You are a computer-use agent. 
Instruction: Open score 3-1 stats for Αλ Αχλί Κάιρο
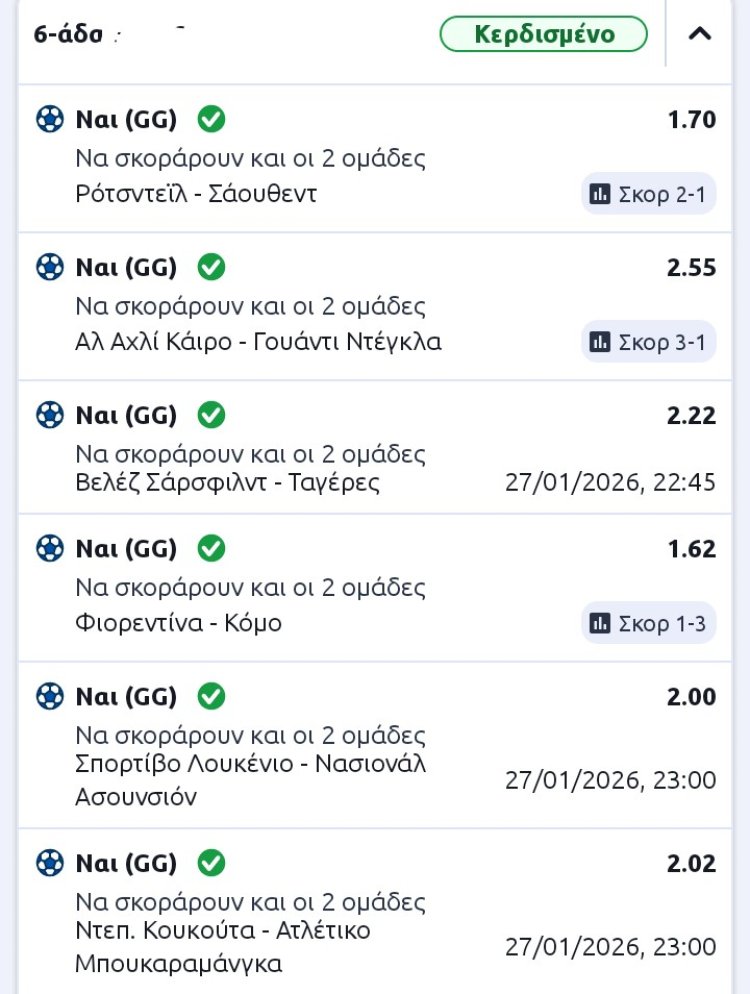pyautogui.click(x=648, y=342)
